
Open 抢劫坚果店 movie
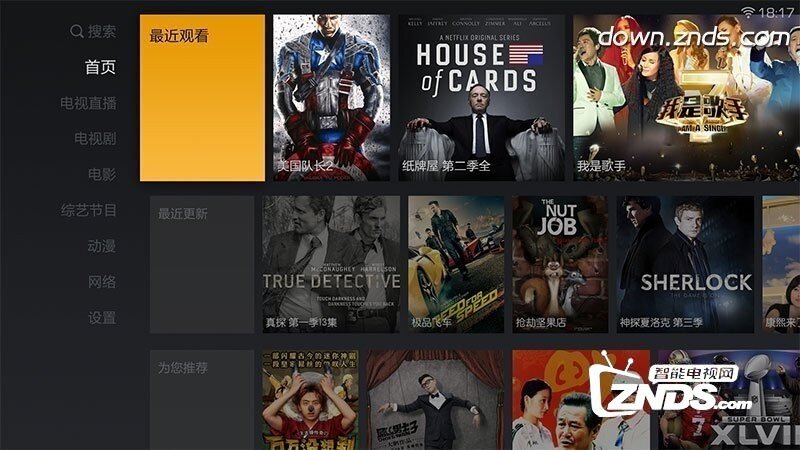click(559, 265)
